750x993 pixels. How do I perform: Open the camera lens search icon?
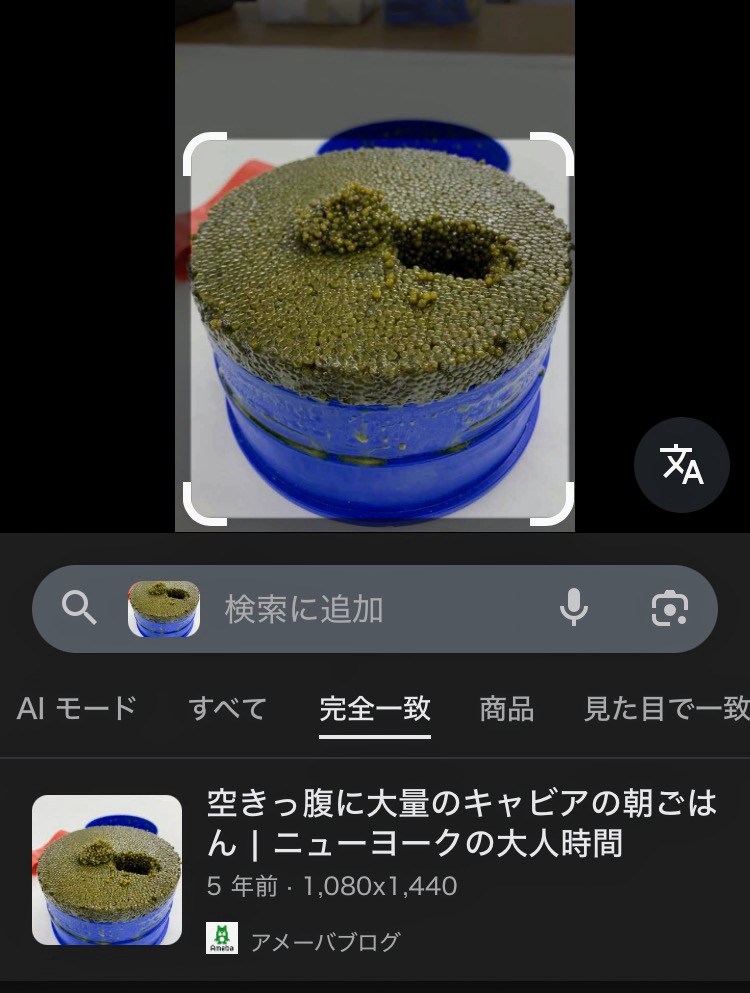670,608
